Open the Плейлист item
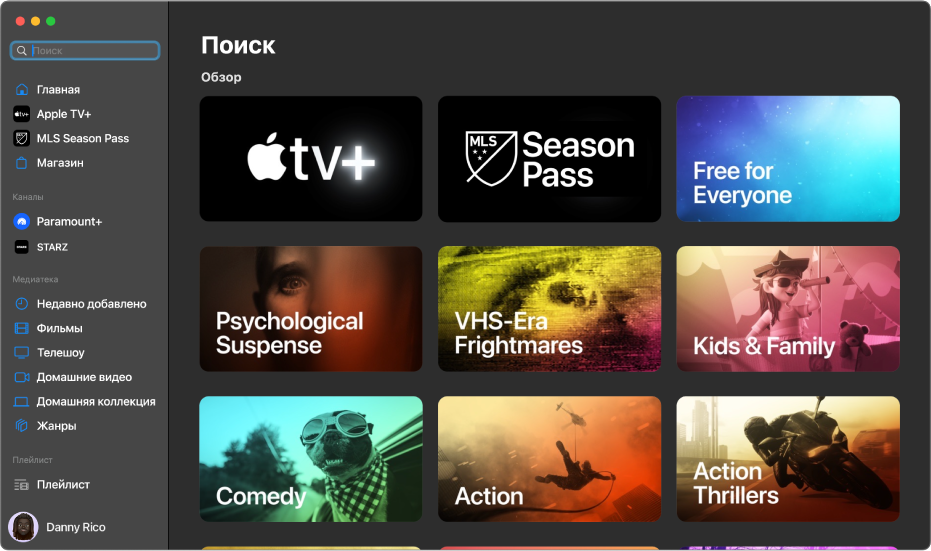The height and width of the screenshot is (551, 931). (x=63, y=485)
